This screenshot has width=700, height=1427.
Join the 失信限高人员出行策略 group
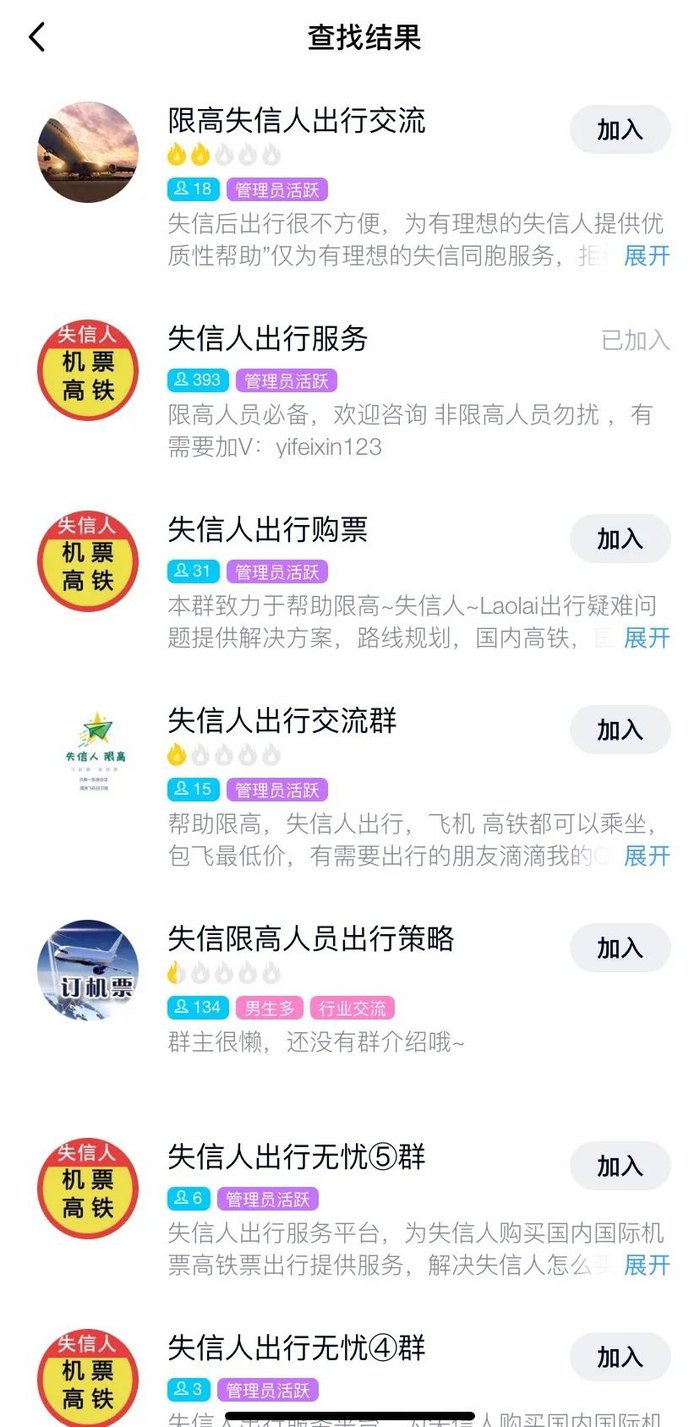[x=619, y=948]
